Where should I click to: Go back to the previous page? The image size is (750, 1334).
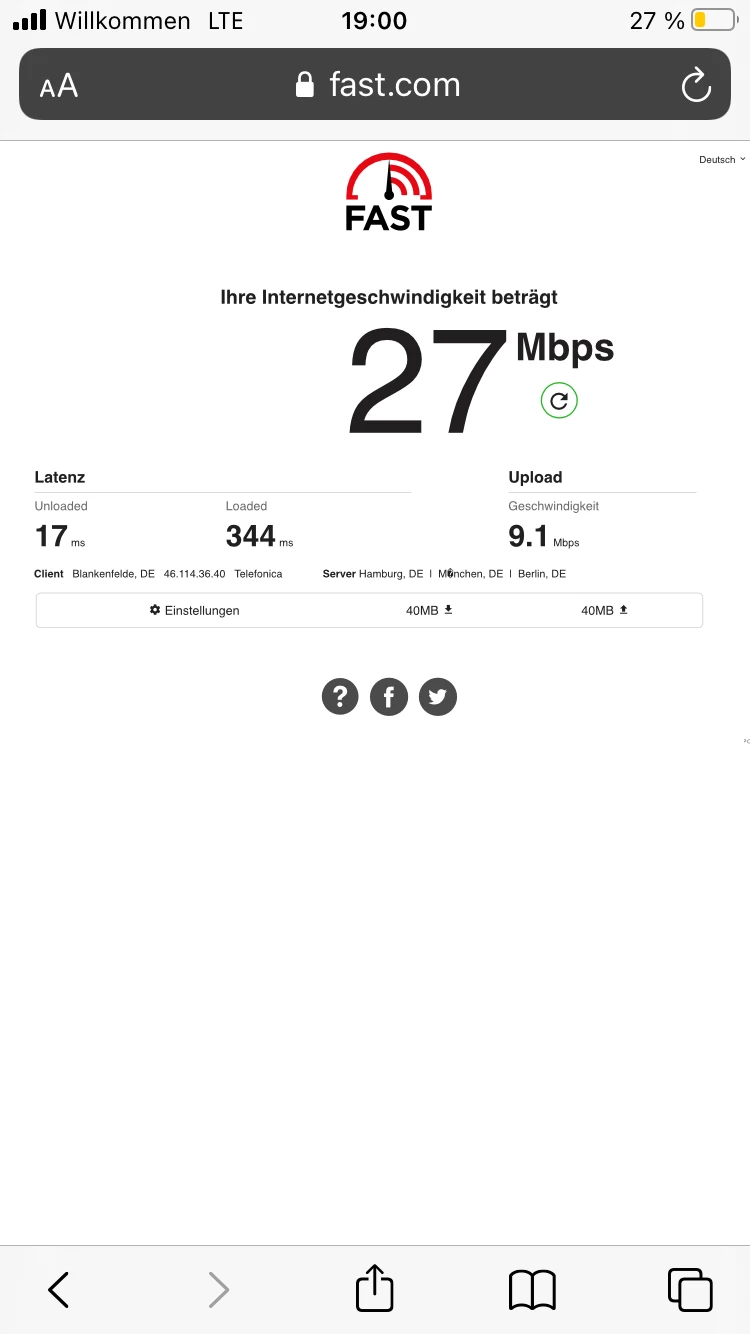tap(59, 1289)
